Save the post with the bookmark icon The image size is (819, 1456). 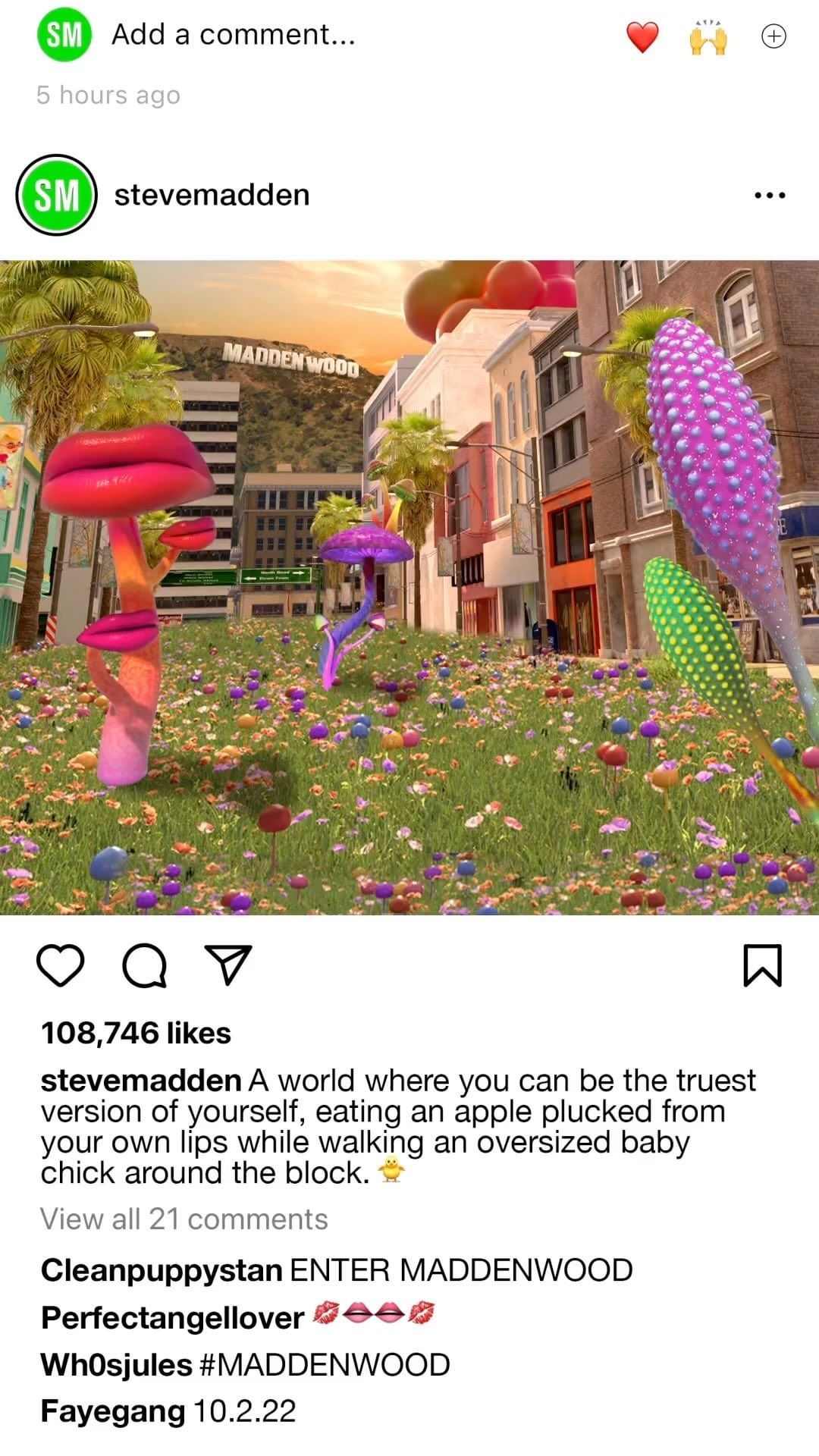(762, 965)
